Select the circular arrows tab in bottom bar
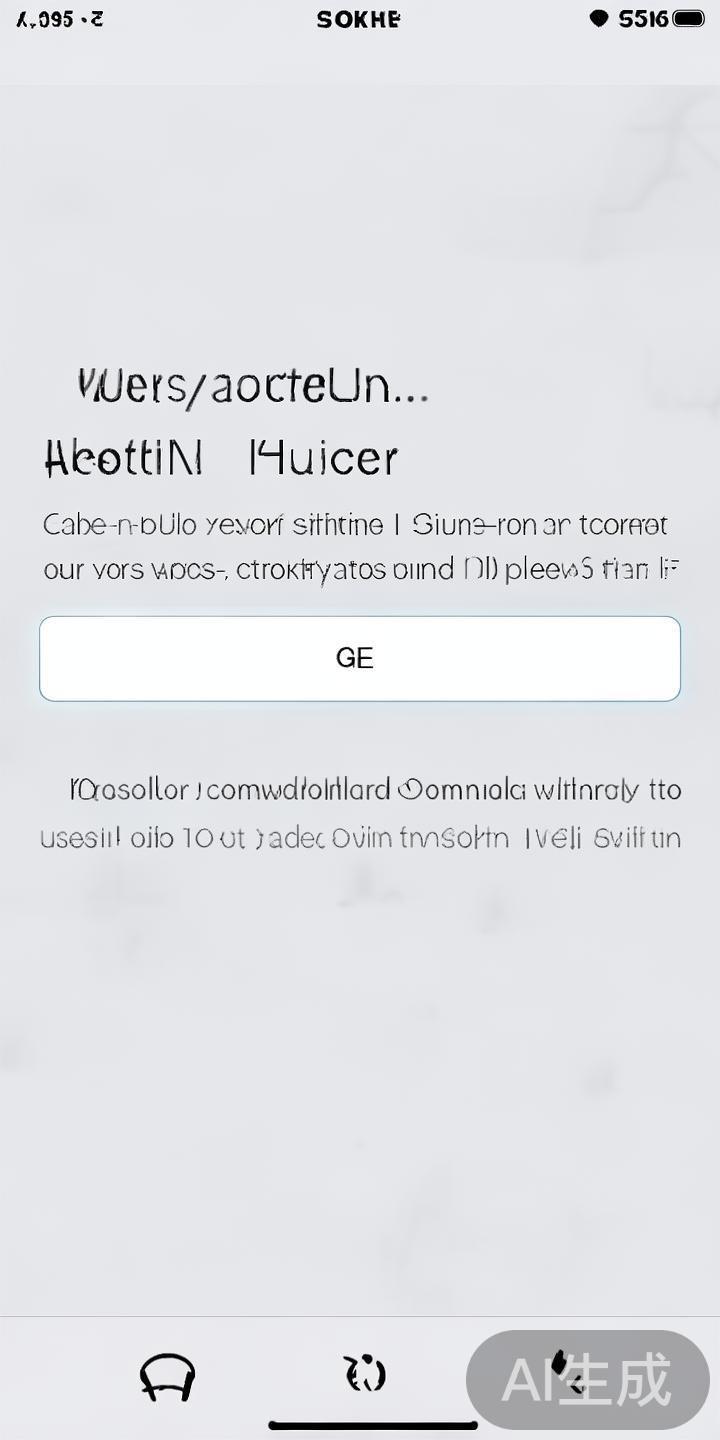Viewport: 720px width, 1440px height. click(x=365, y=1373)
